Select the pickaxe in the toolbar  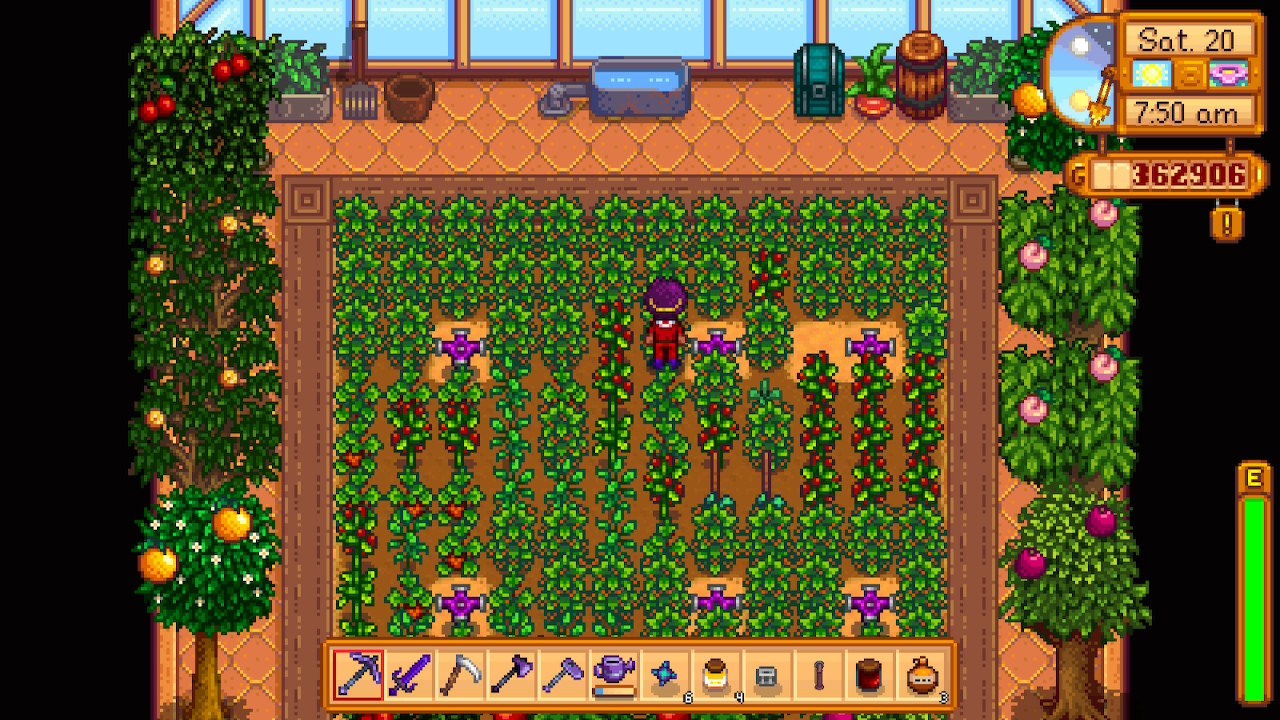(x=357, y=674)
